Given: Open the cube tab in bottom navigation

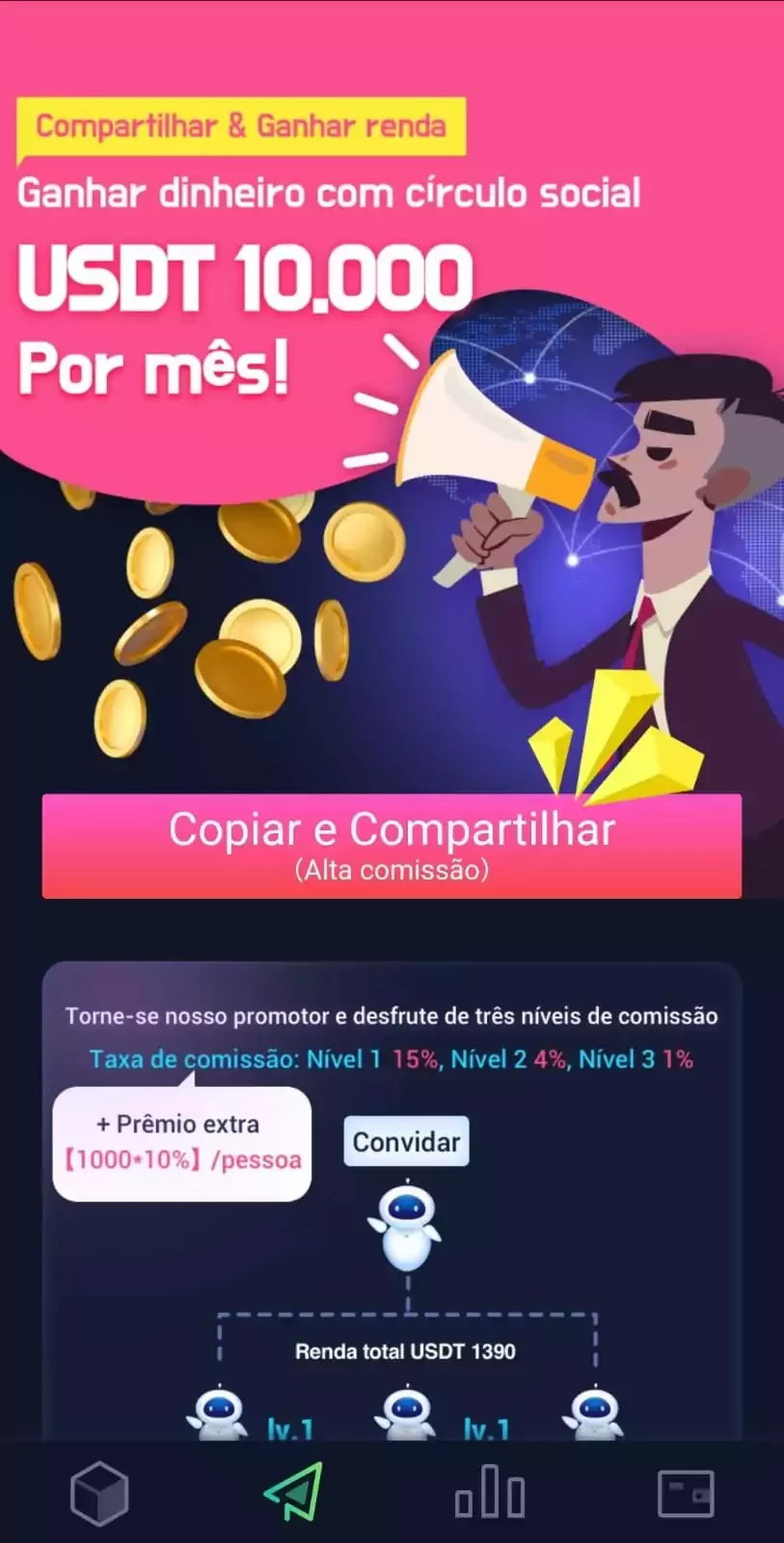Looking at the screenshot, I should pyautogui.click(x=99, y=1494).
